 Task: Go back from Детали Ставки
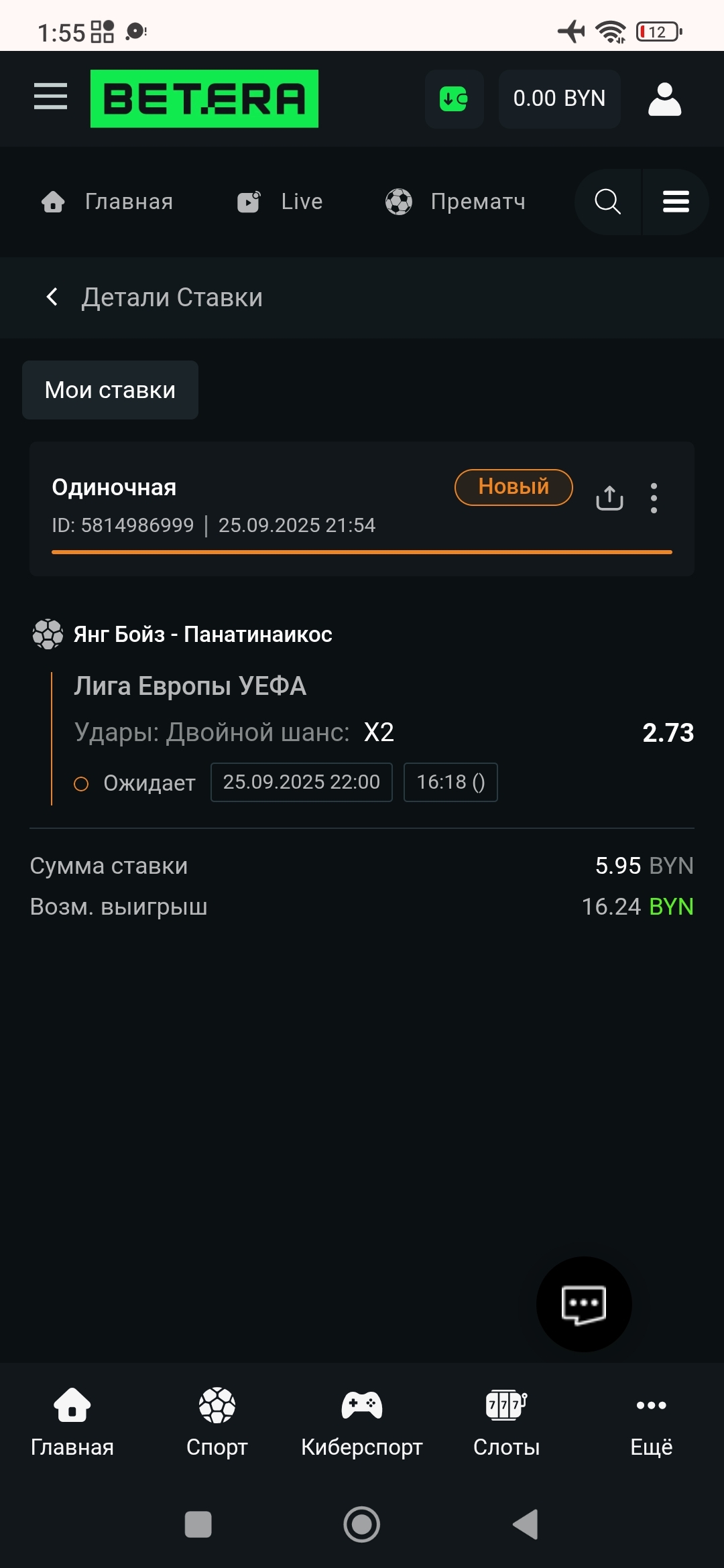coord(52,297)
